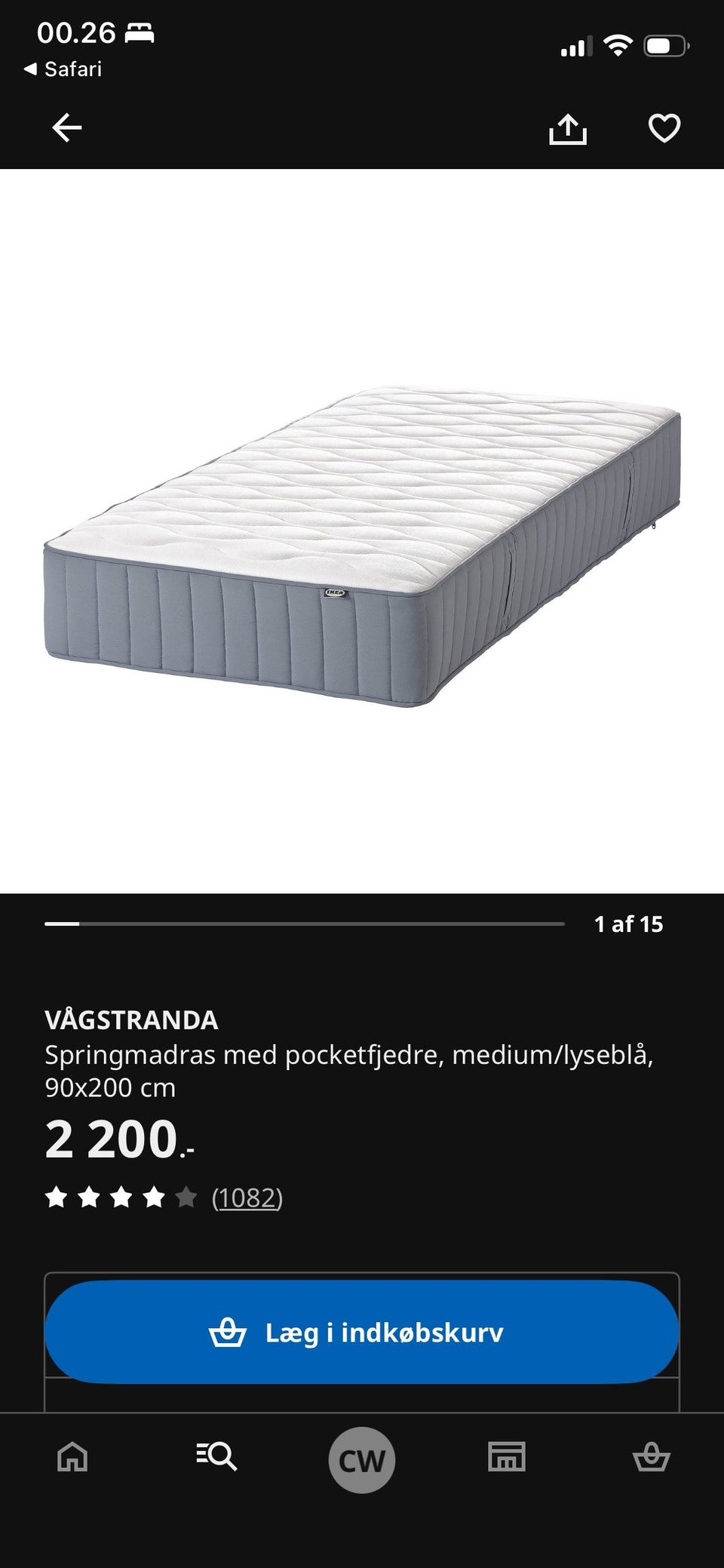Switch to the Home tab
The width and height of the screenshot is (724, 1568).
pos(72,1458)
